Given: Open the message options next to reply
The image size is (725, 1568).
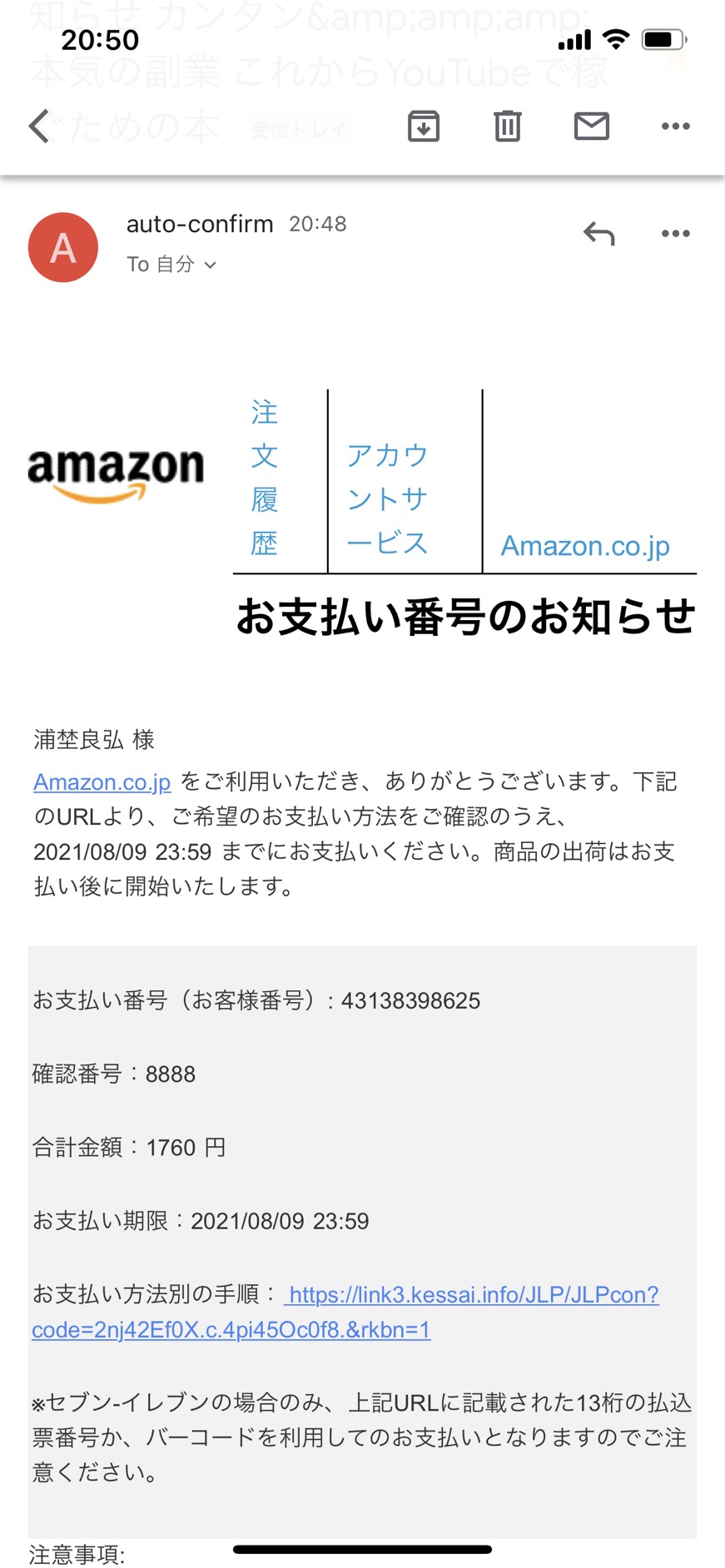Looking at the screenshot, I should tap(675, 234).
